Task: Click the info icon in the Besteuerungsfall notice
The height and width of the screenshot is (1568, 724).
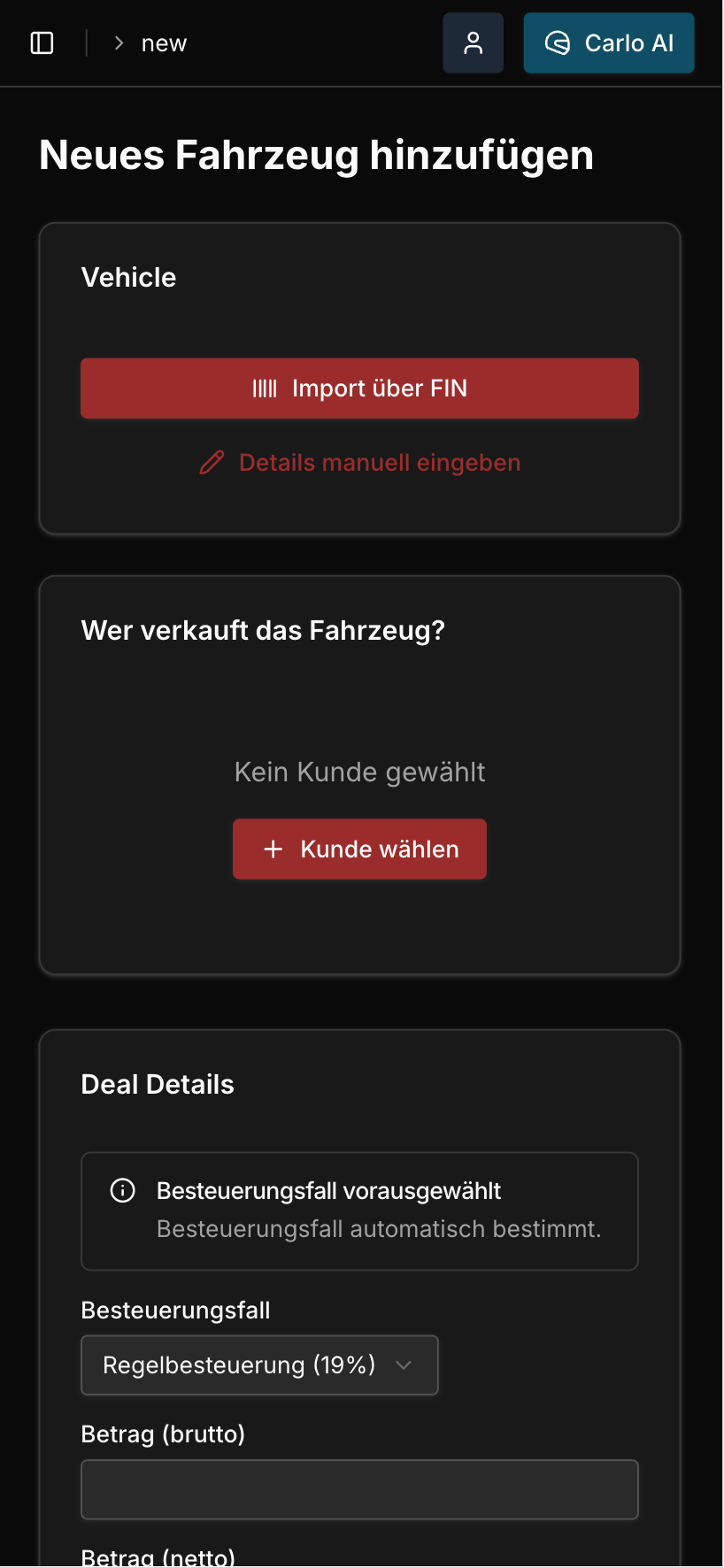Action: click(121, 1190)
